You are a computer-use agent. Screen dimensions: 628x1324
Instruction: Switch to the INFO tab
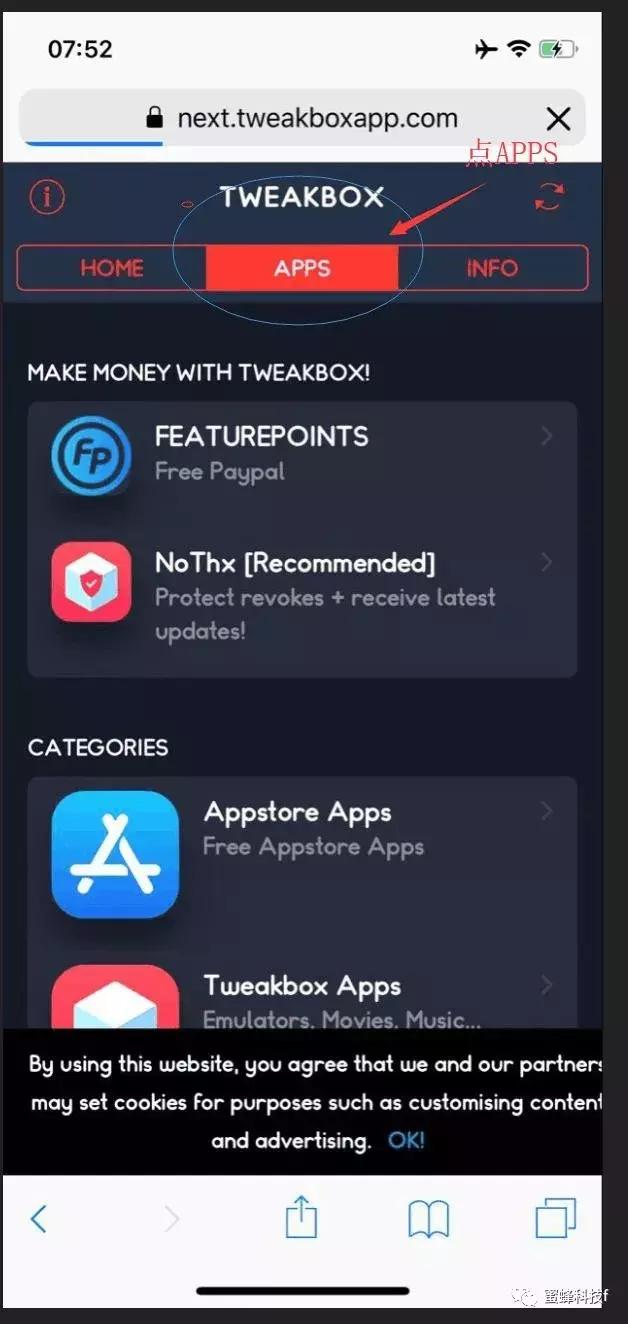tap(491, 268)
